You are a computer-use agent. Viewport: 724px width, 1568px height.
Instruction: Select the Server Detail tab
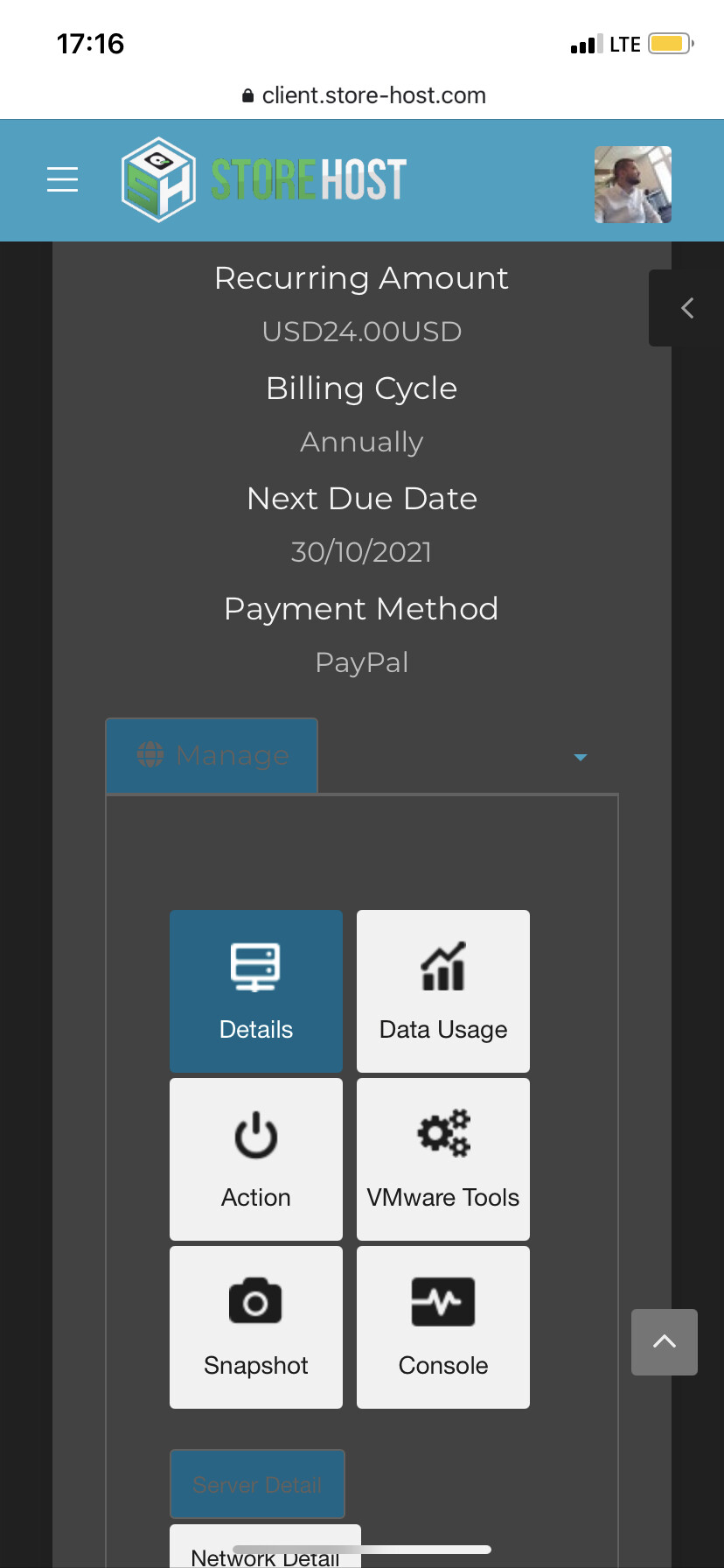click(257, 1484)
